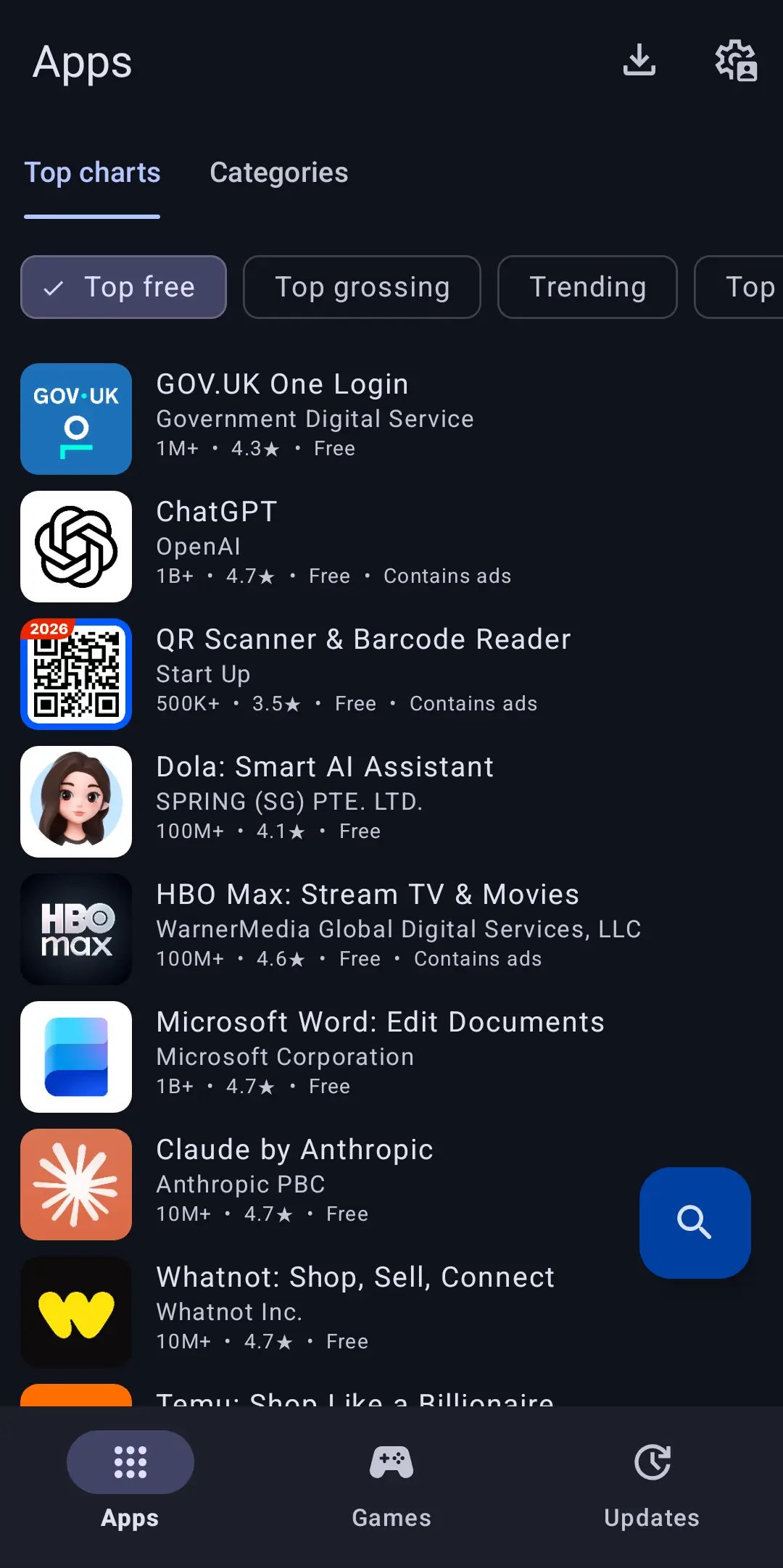Open app management settings icon

point(736,60)
